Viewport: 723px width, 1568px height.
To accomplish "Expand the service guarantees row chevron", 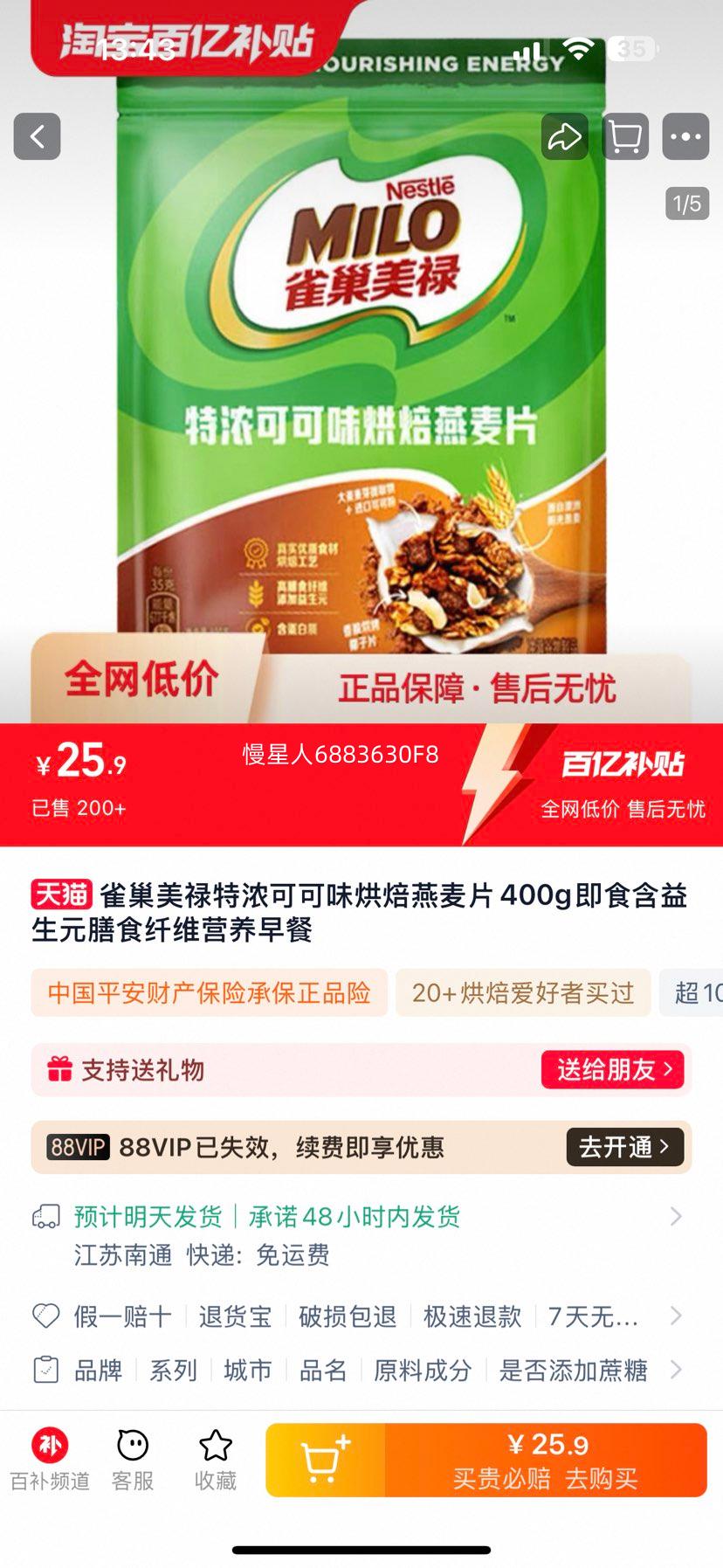I will [x=676, y=1316].
